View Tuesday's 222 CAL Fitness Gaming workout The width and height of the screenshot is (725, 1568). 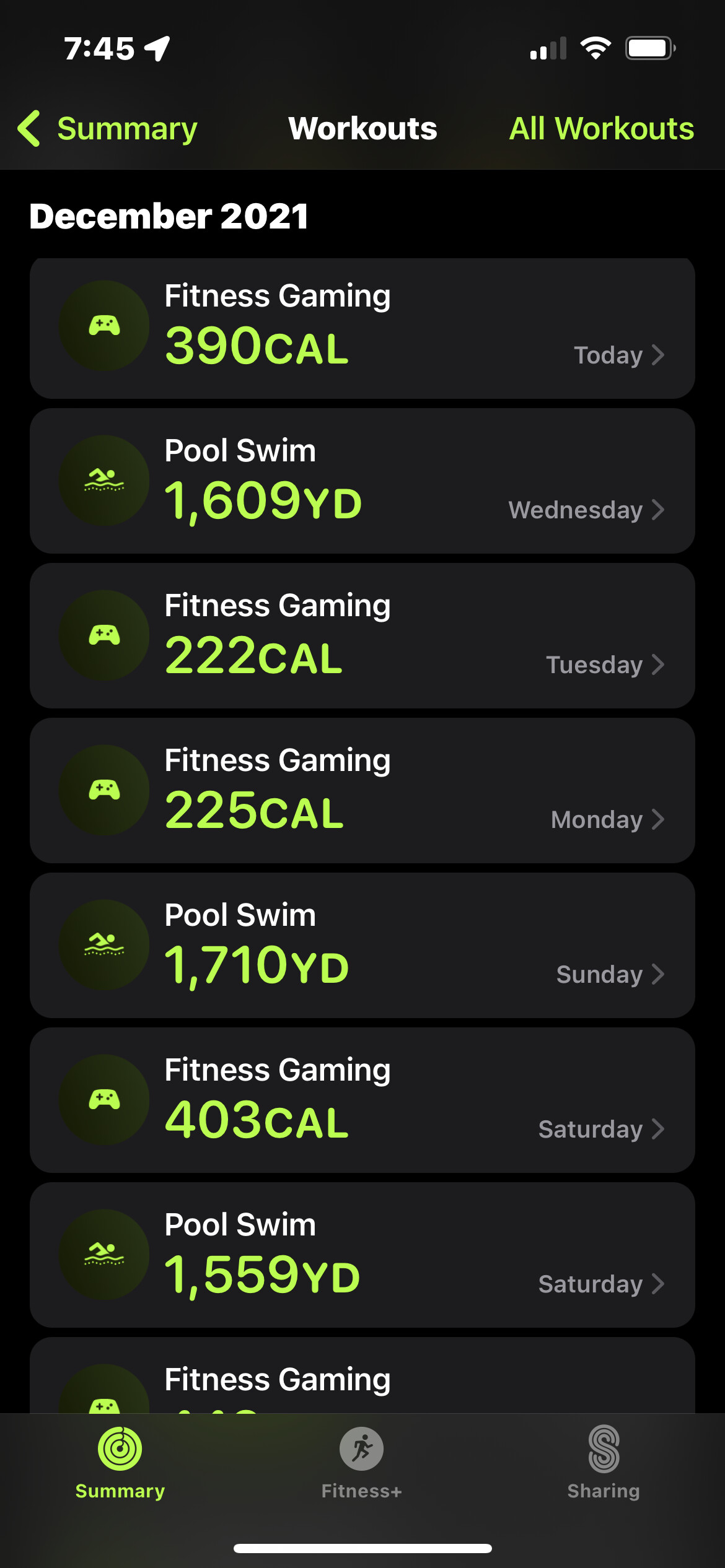coord(362,636)
